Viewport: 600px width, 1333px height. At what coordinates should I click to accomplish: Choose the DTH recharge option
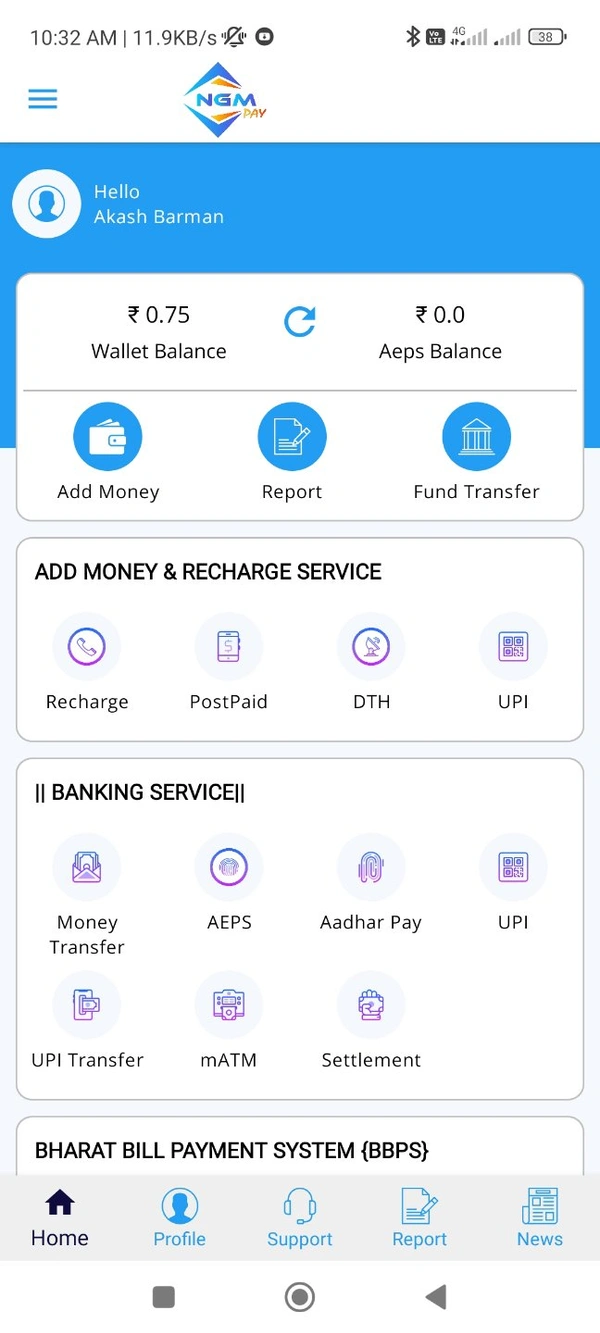(x=371, y=648)
